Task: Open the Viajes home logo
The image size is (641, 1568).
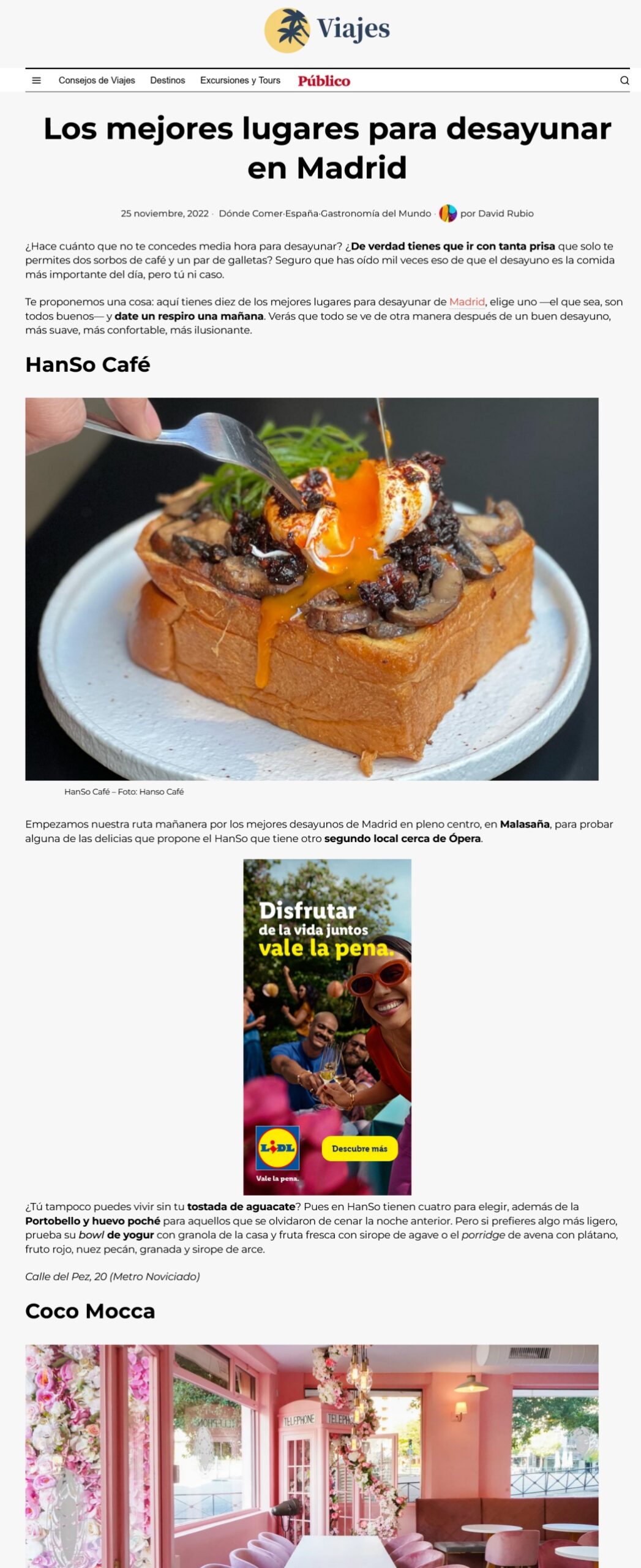Action: tap(327, 29)
